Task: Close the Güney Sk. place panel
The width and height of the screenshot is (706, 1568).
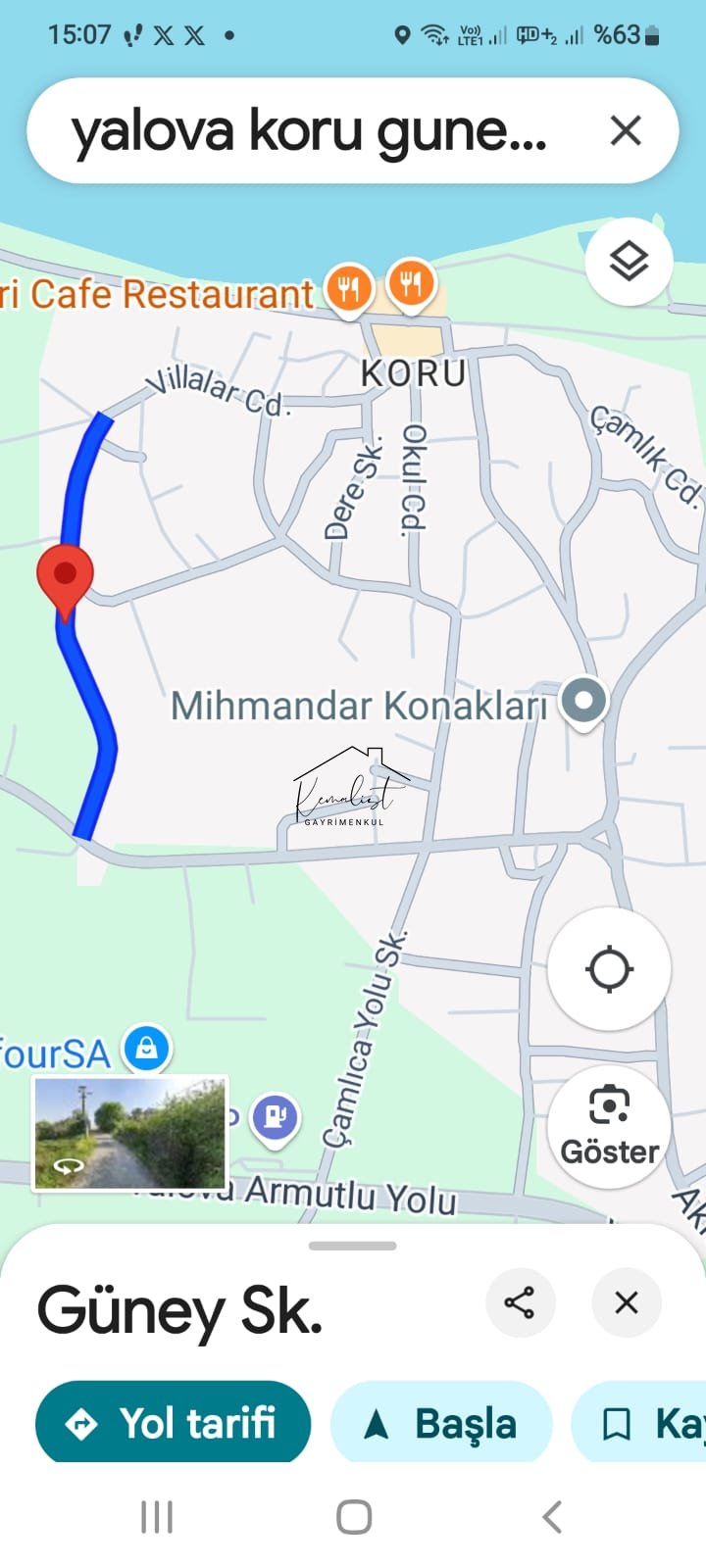Action: pos(627,1302)
